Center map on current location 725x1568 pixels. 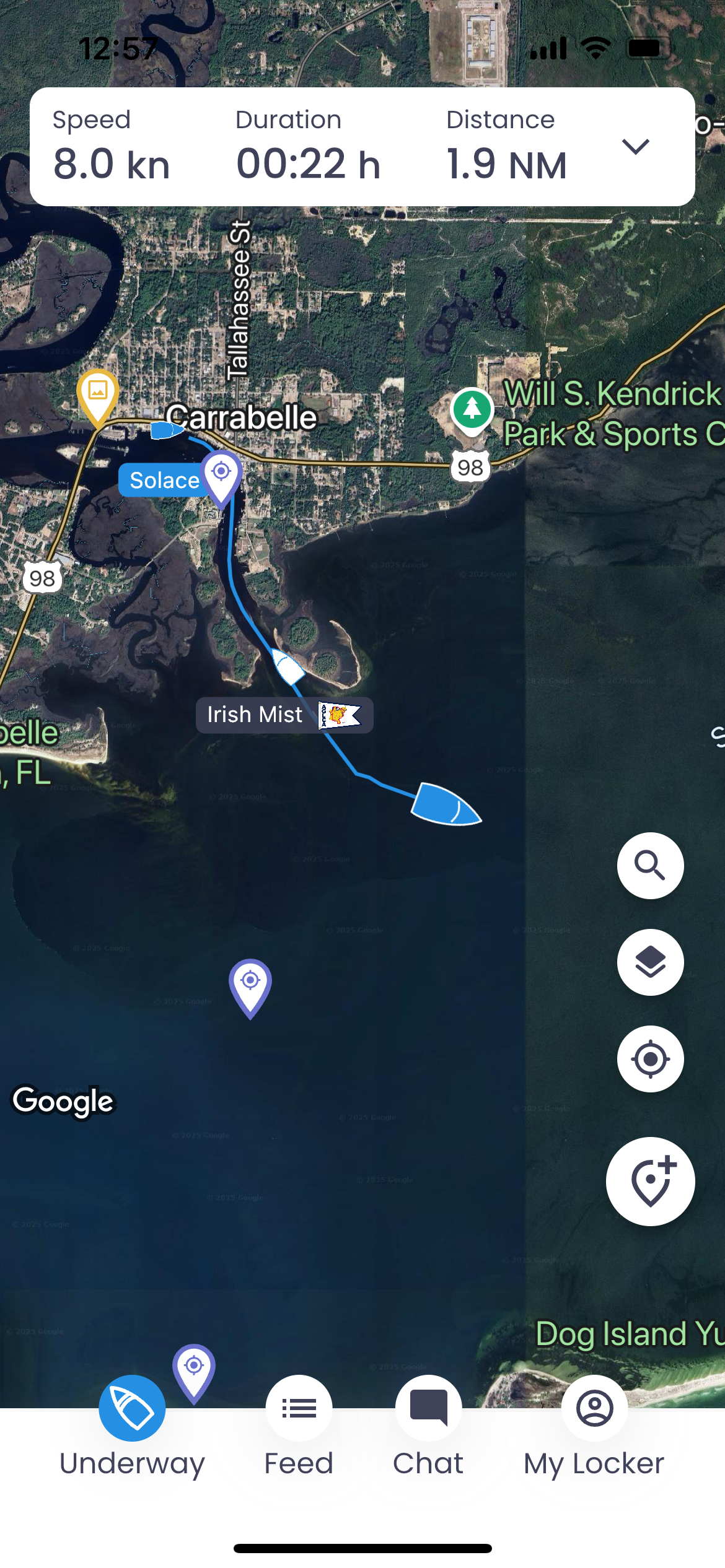click(x=650, y=1058)
